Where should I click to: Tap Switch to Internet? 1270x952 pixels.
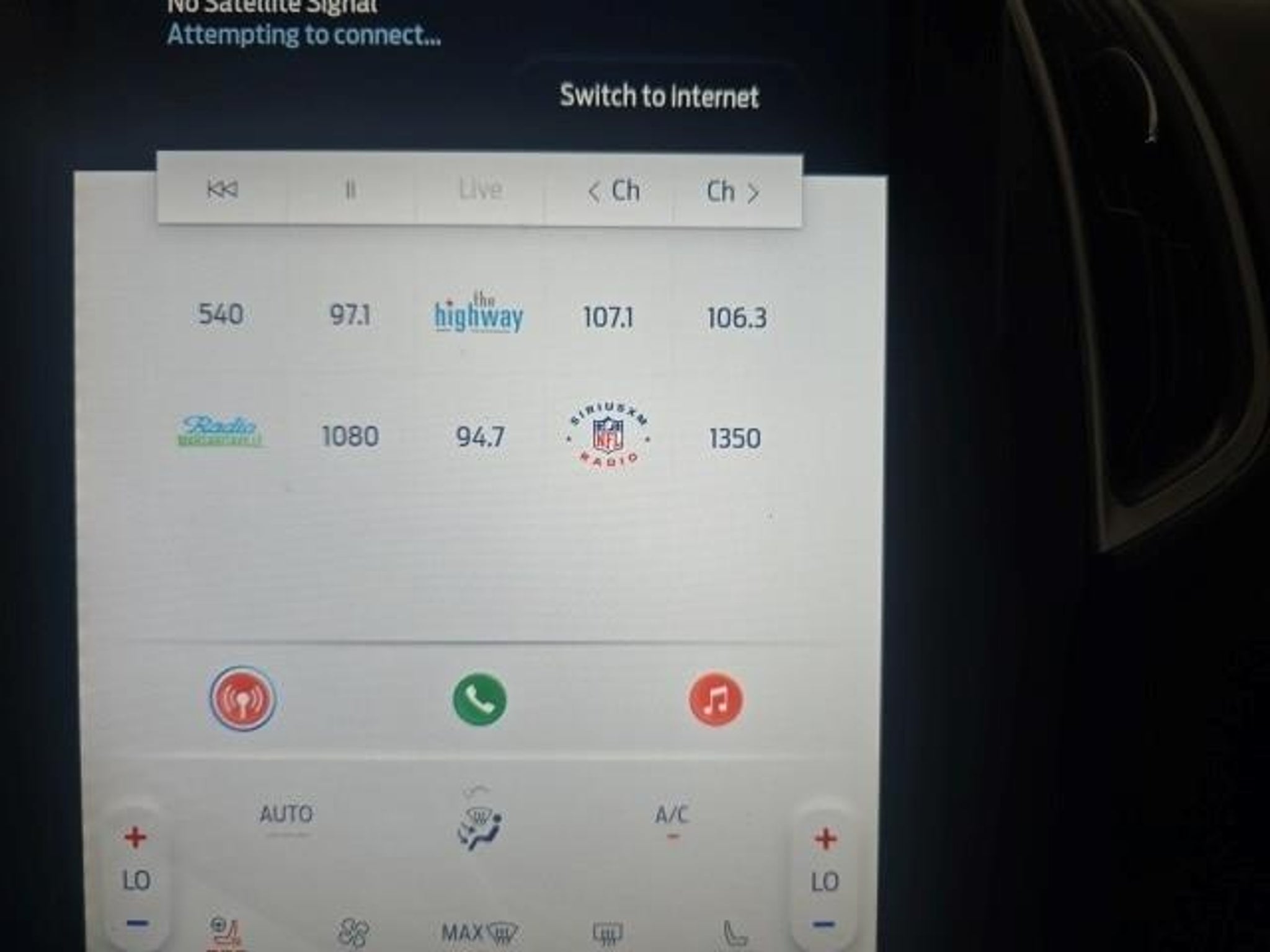[x=659, y=96]
